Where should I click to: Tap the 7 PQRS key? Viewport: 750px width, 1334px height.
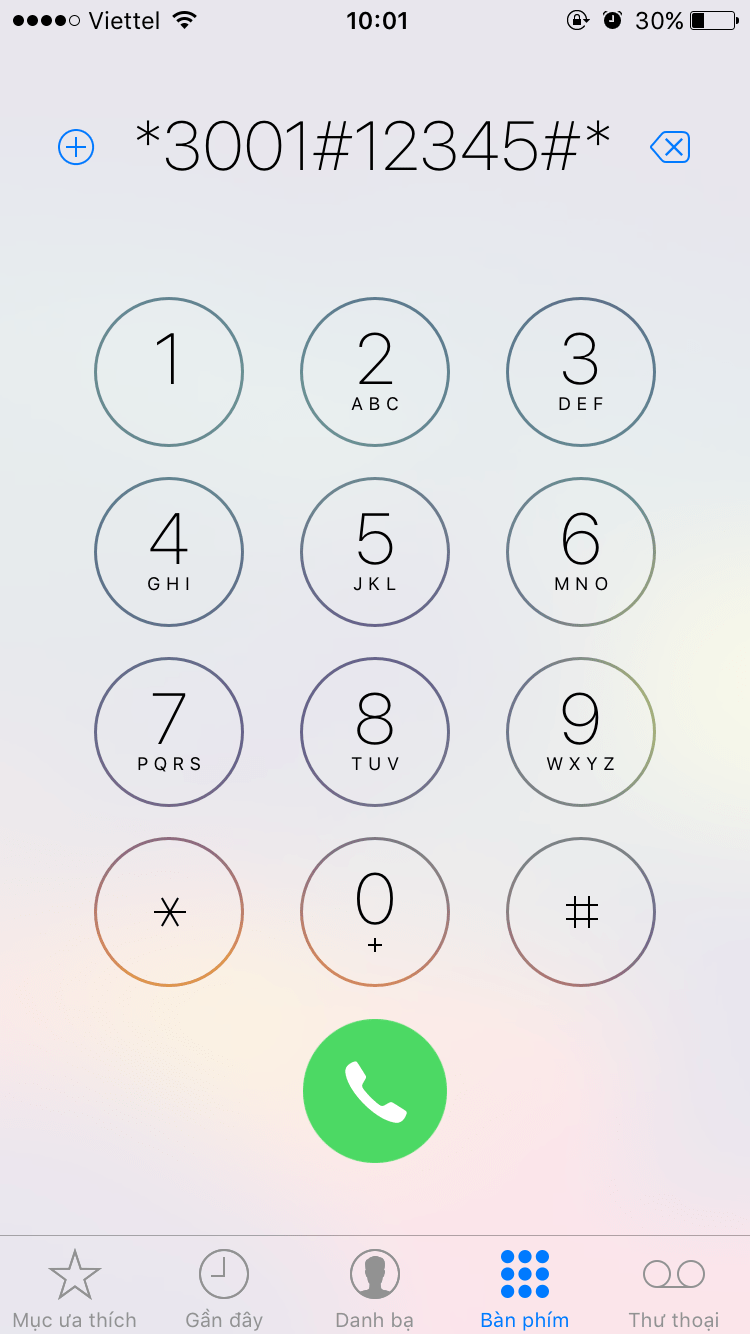[169, 732]
